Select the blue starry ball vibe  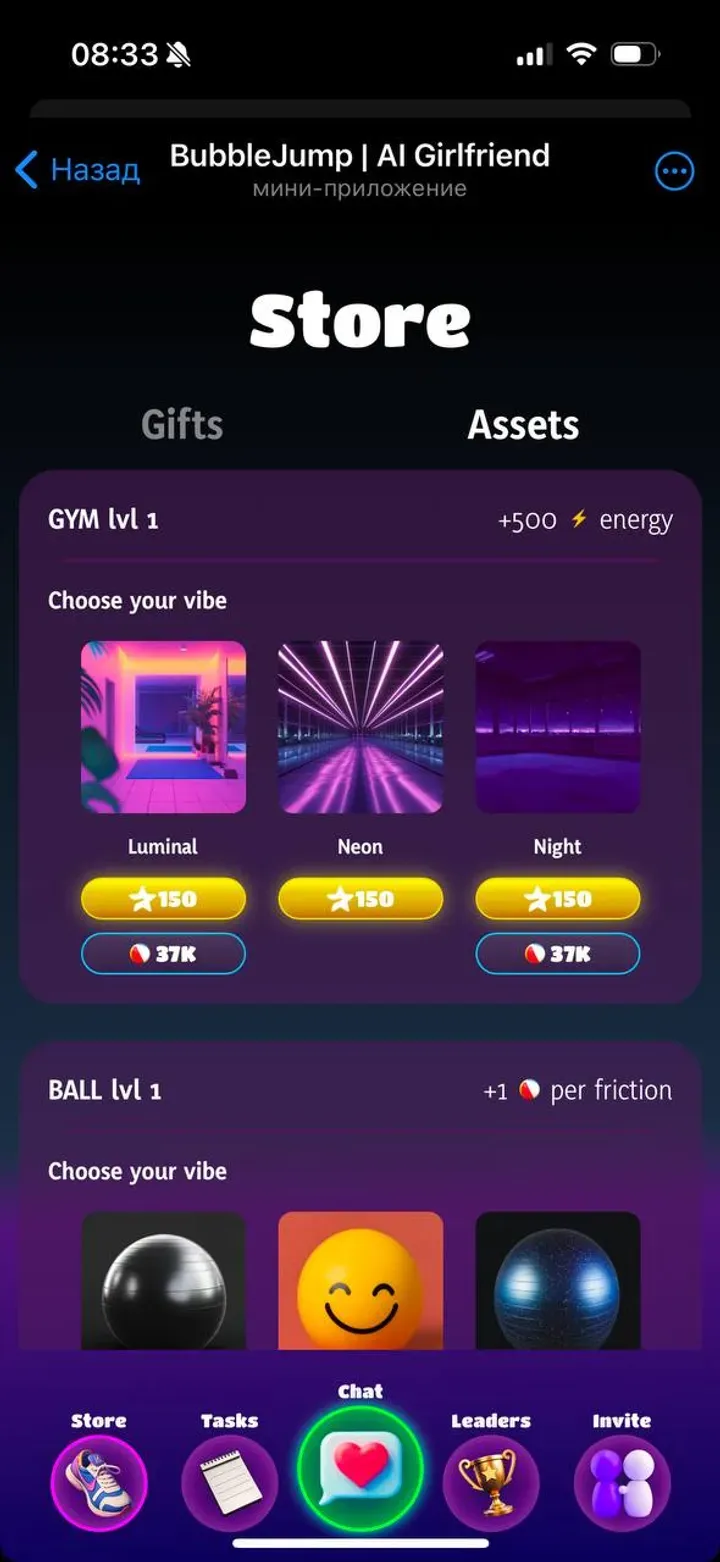(x=557, y=1282)
